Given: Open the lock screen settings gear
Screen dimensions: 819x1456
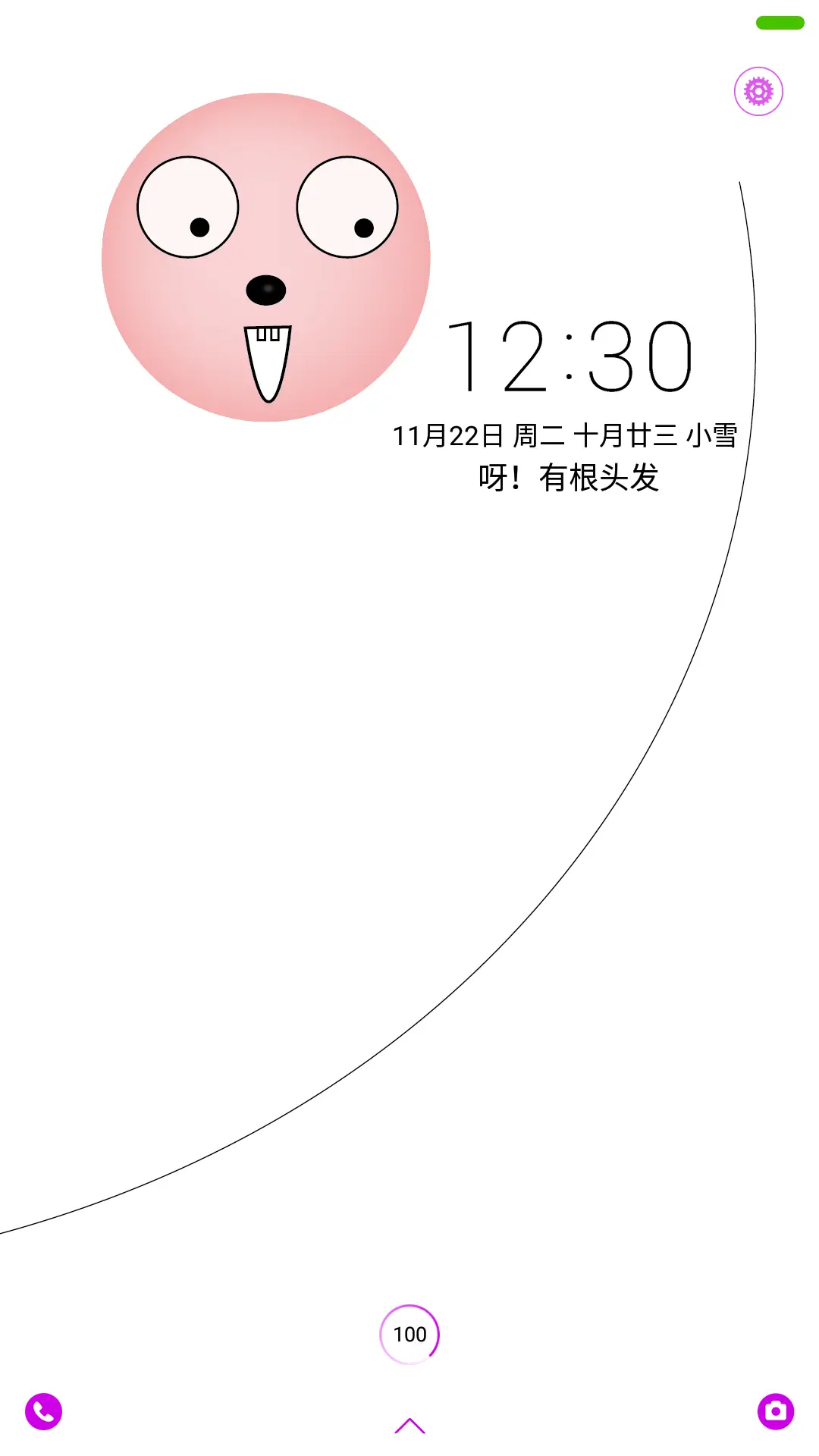Looking at the screenshot, I should click(758, 91).
